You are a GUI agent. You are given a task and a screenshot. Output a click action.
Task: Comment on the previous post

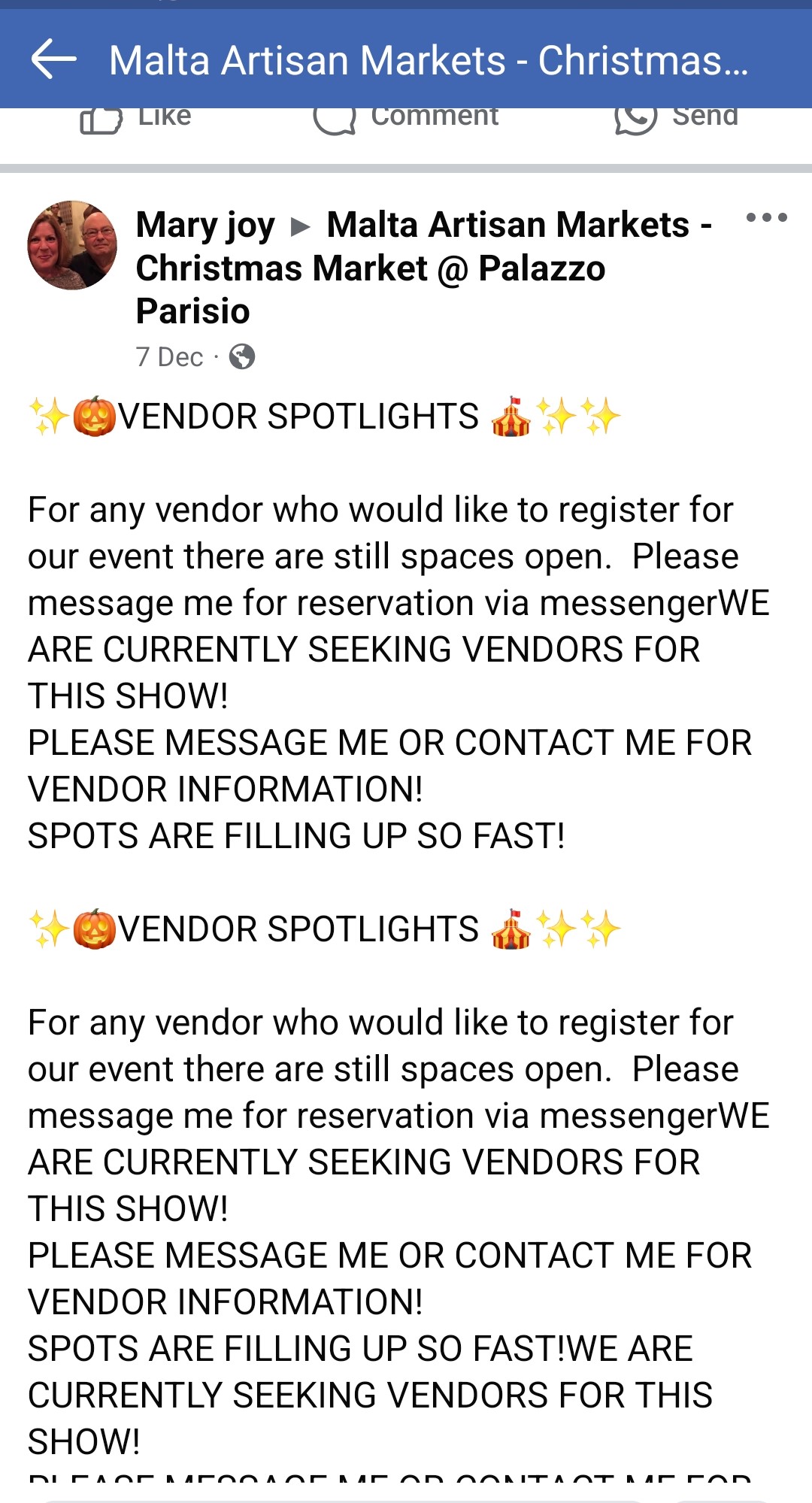tap(406, 119)
